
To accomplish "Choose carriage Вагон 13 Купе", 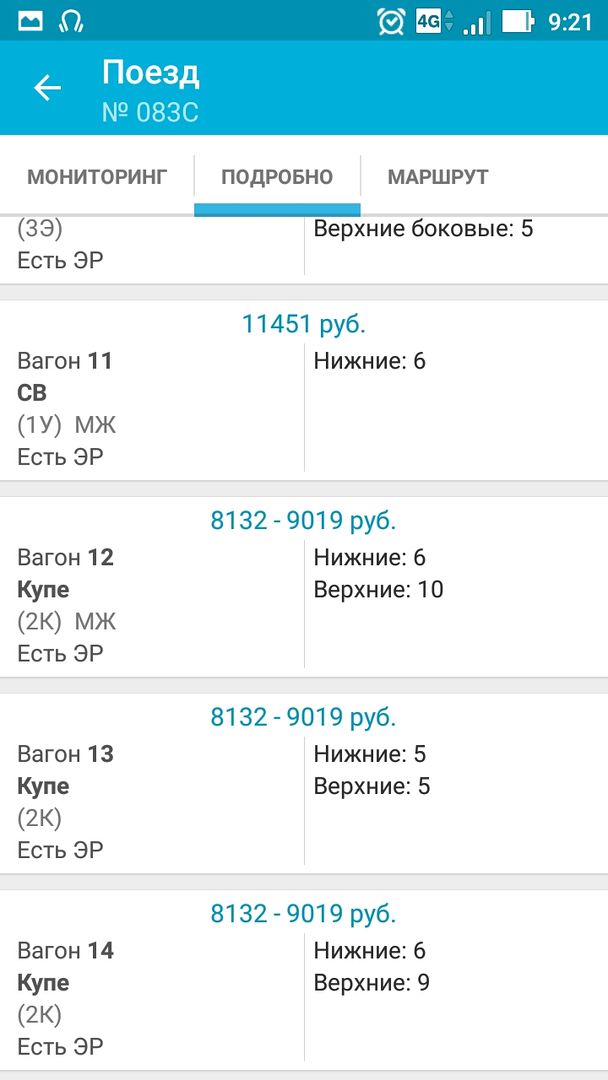I will pos(304,785).
